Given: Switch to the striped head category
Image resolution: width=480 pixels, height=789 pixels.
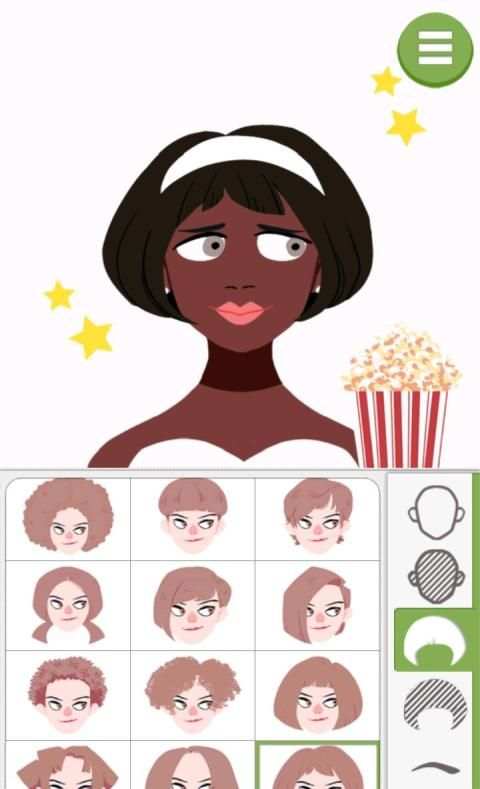Looking at the screenshot, I should tap(436, 576).
